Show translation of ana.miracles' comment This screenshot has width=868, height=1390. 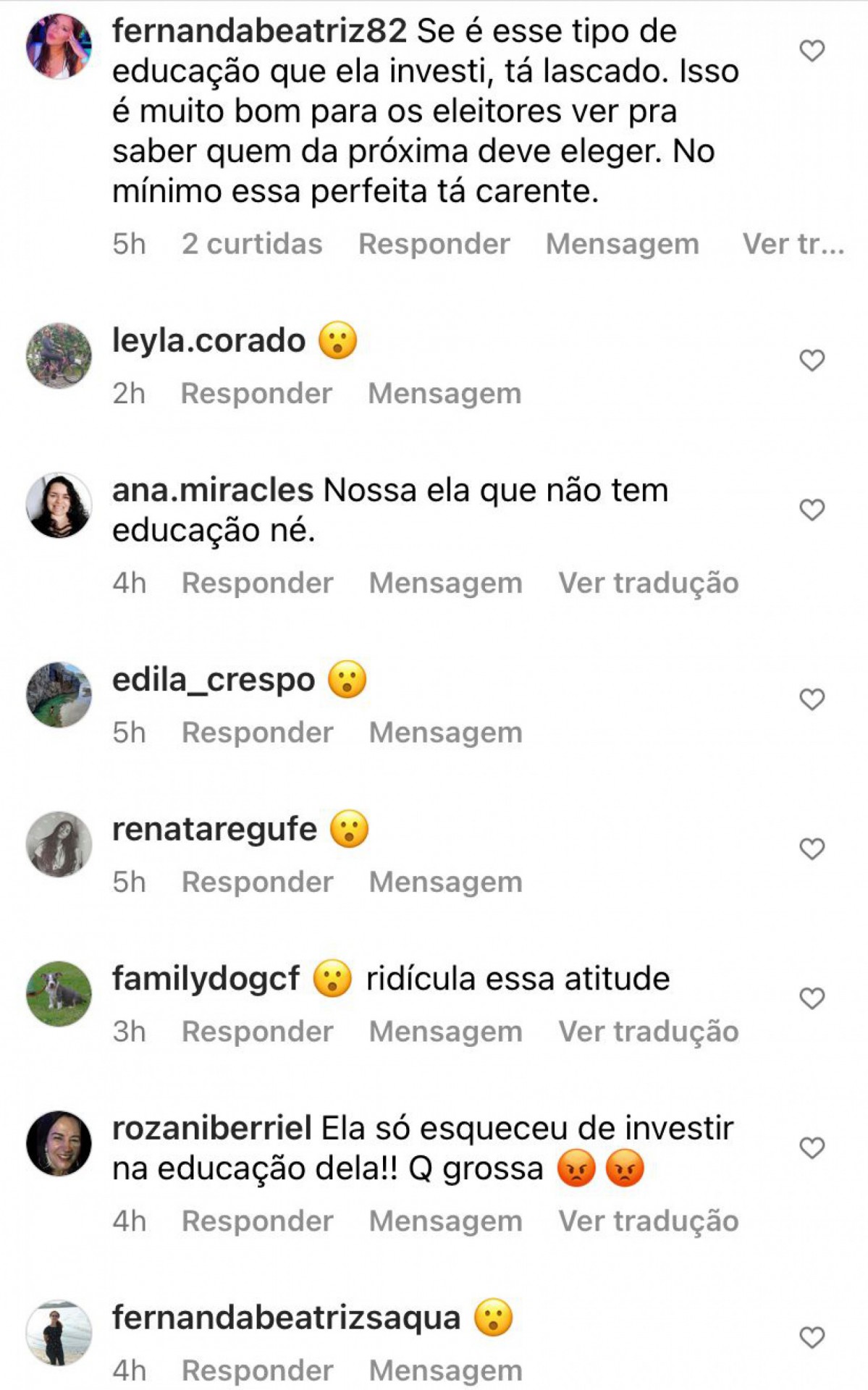pyautogui.click(x=646, y=583)
